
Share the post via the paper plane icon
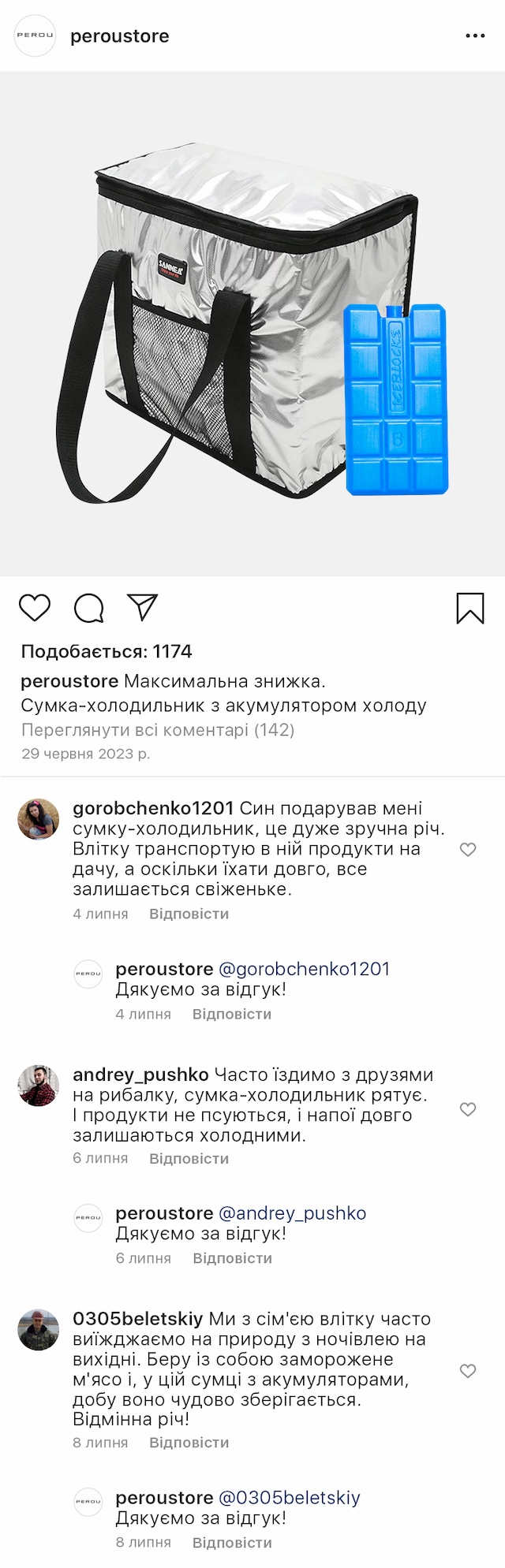point(143,607)
